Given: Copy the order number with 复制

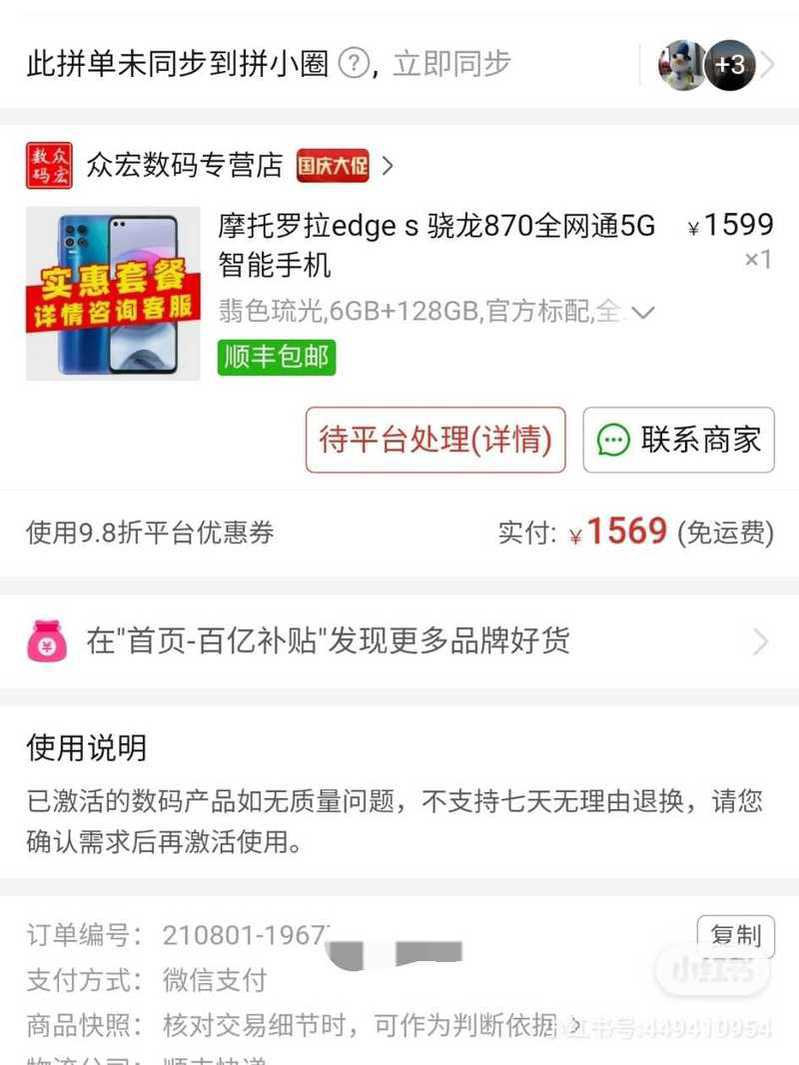Looking at the screenshot, I should coord(735,936).
